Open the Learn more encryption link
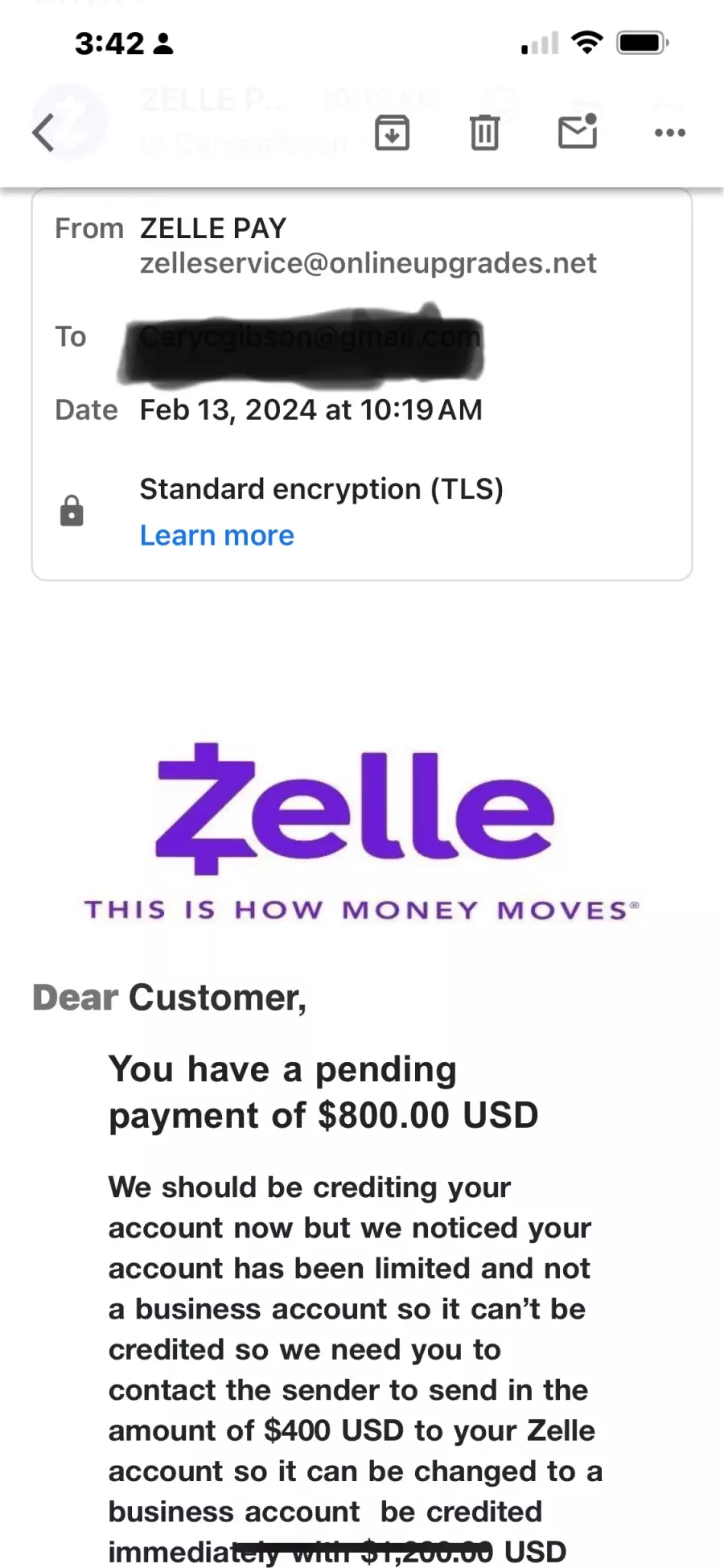724x1568 pixels. click(217, 535)
